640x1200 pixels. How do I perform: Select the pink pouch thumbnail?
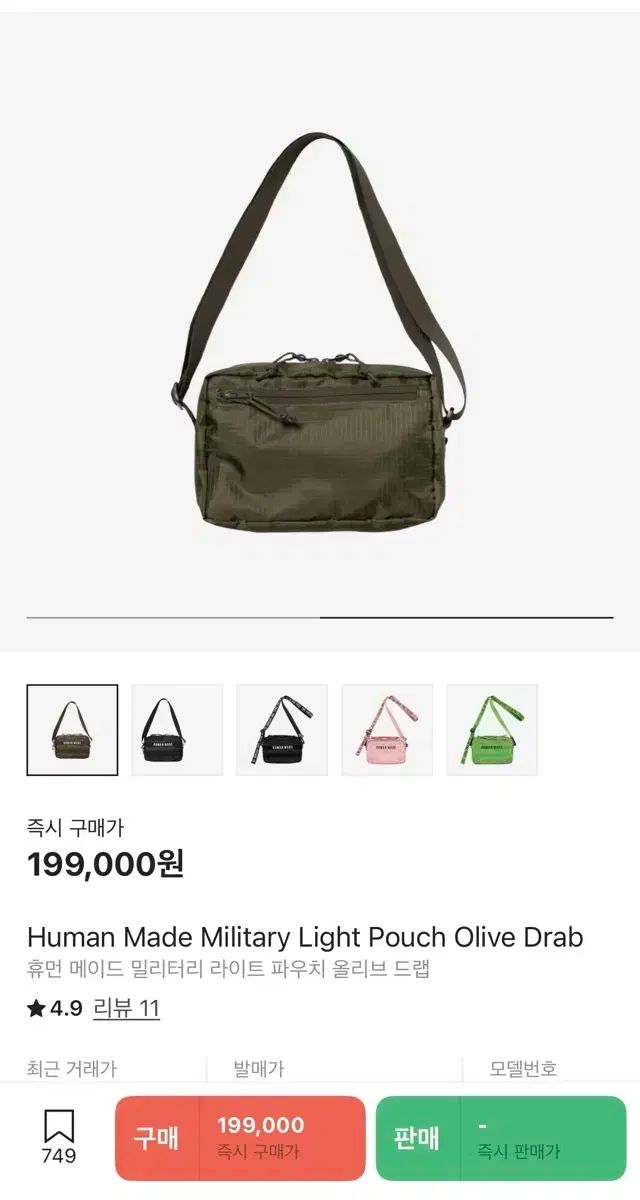tap(387, 730)
